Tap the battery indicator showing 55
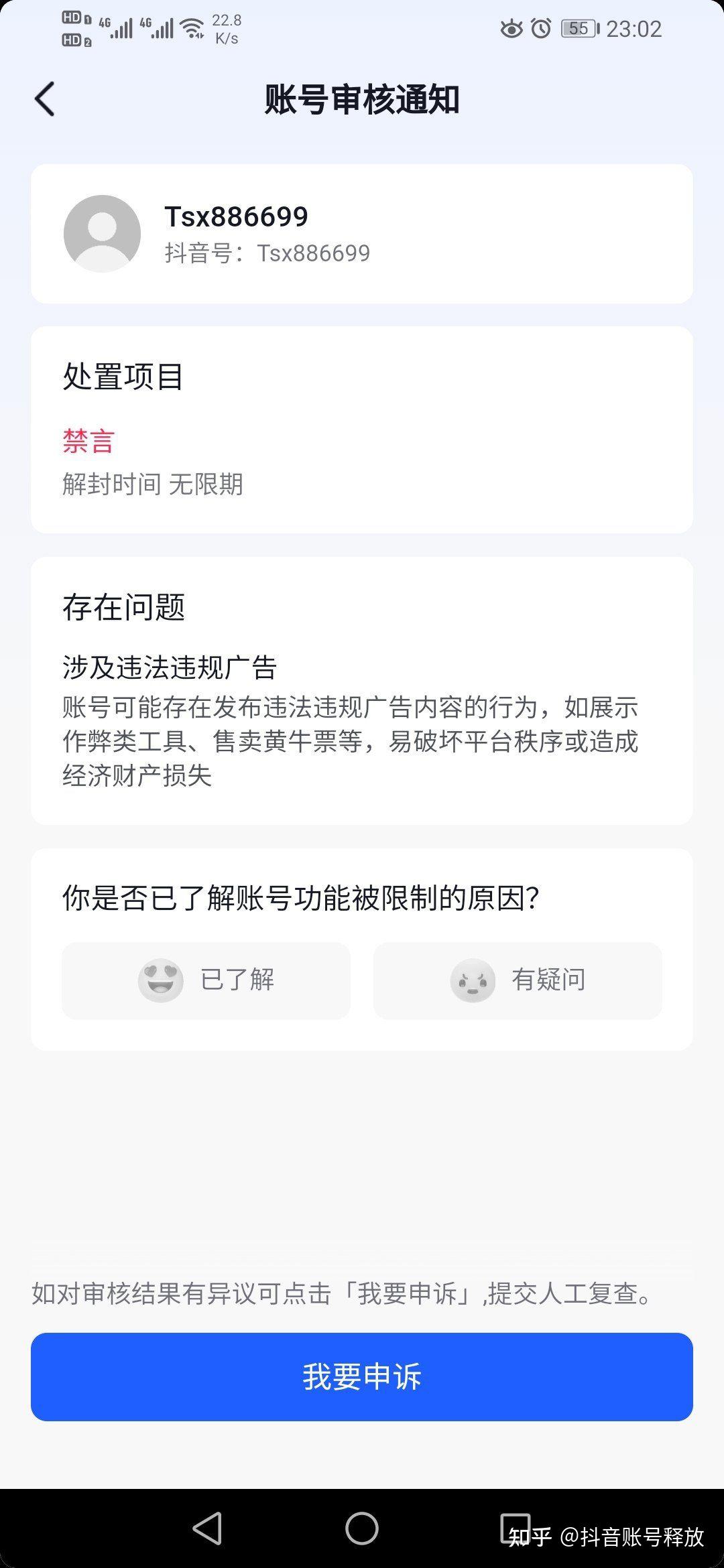The width and height of the screenshot is (724, 1568). (x=578, y=28)
